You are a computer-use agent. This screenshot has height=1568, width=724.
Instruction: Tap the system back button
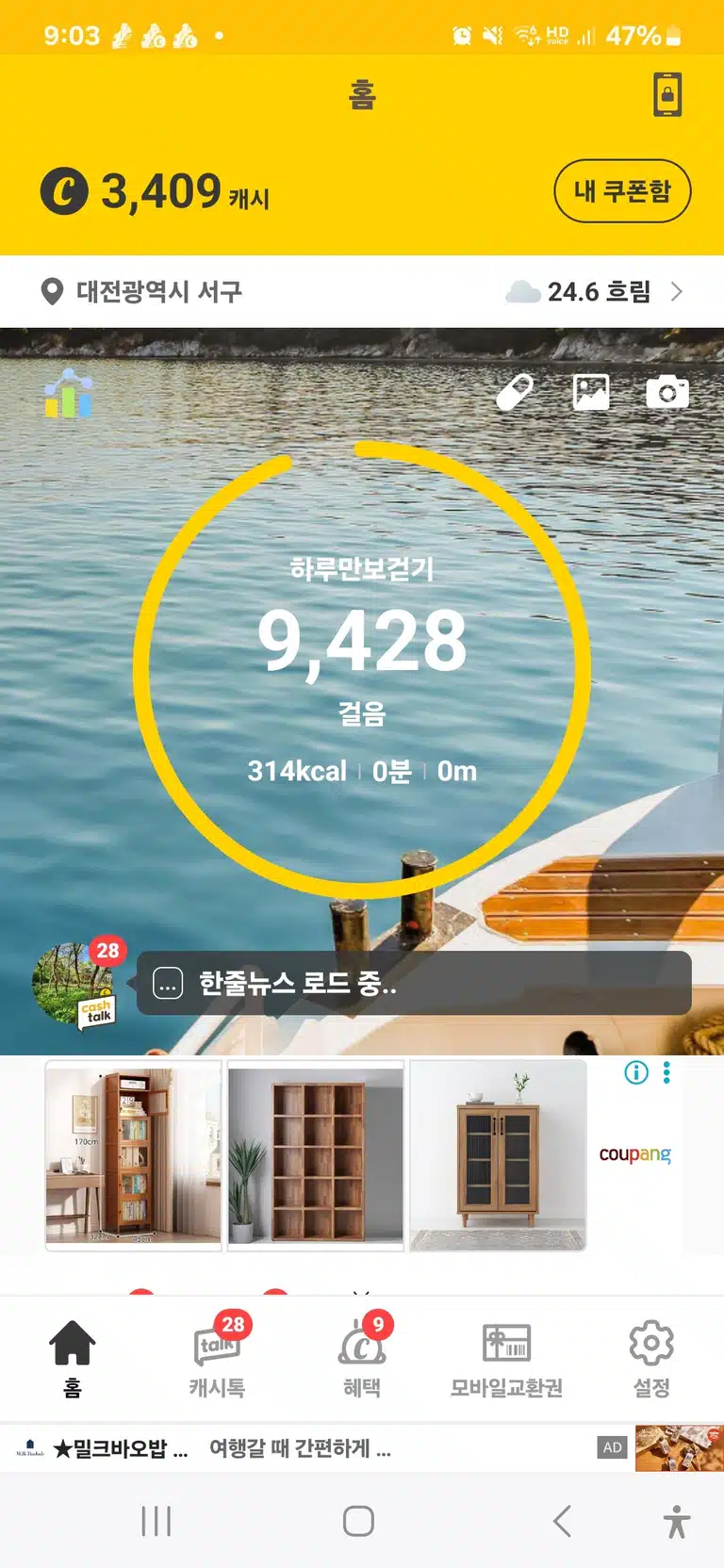click(x=563, y=1521)
